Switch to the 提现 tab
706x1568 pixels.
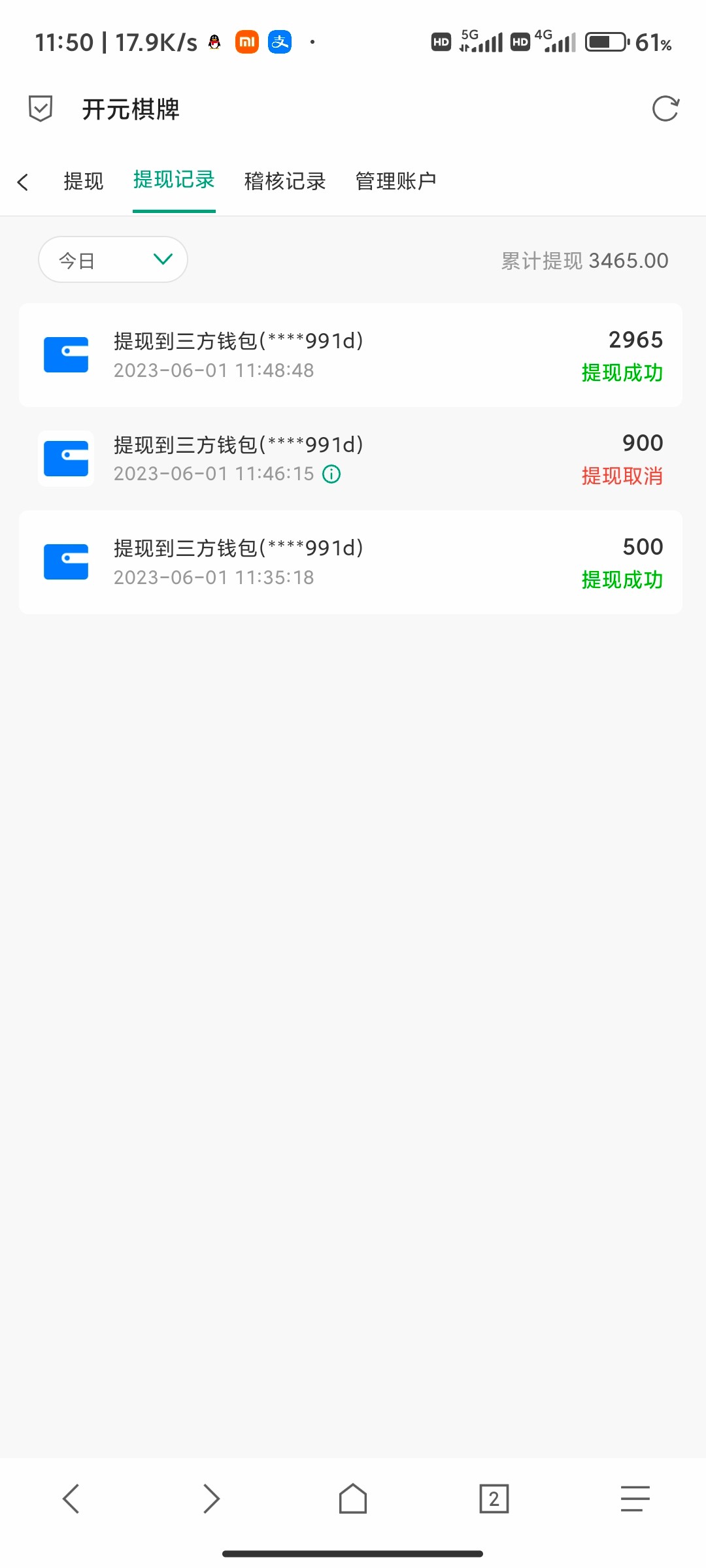click(x=84, y=181)
